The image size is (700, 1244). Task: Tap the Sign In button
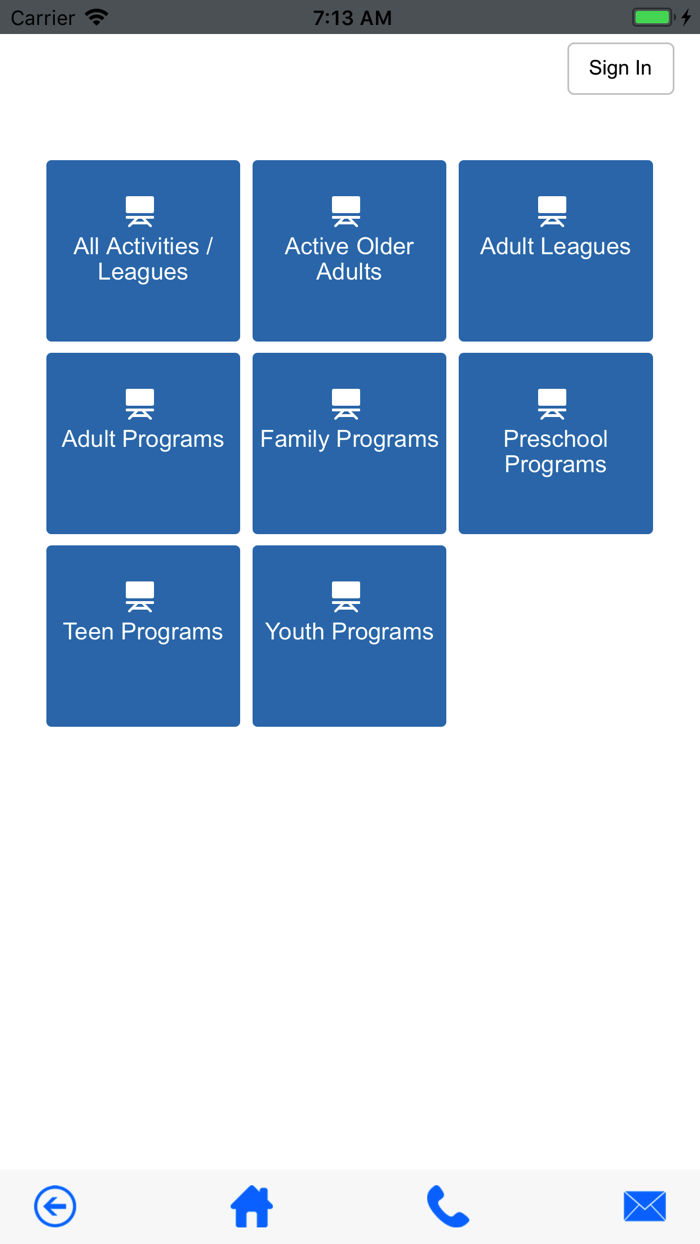pyautogui.click(x=620, y=68)
